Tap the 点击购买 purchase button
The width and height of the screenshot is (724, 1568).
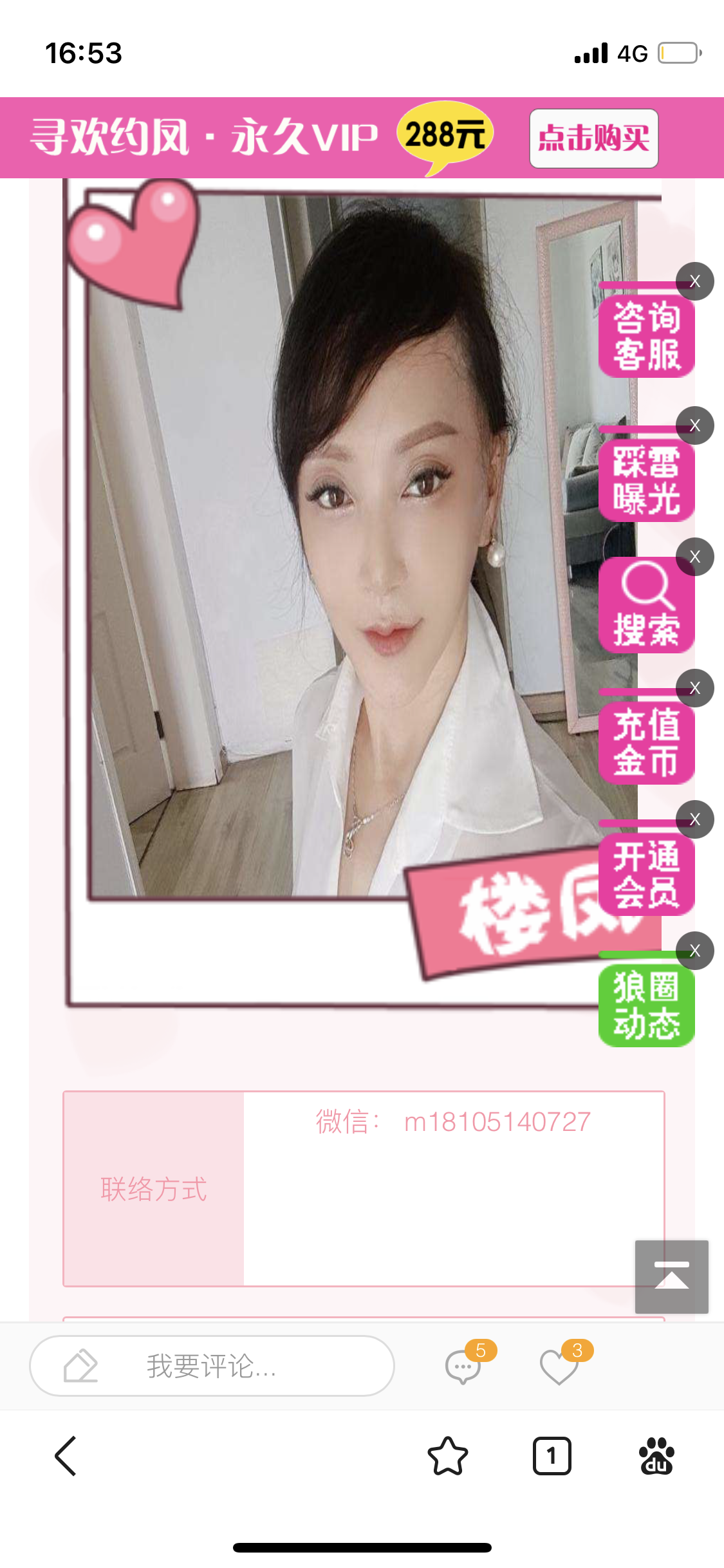tap(593, 138)
